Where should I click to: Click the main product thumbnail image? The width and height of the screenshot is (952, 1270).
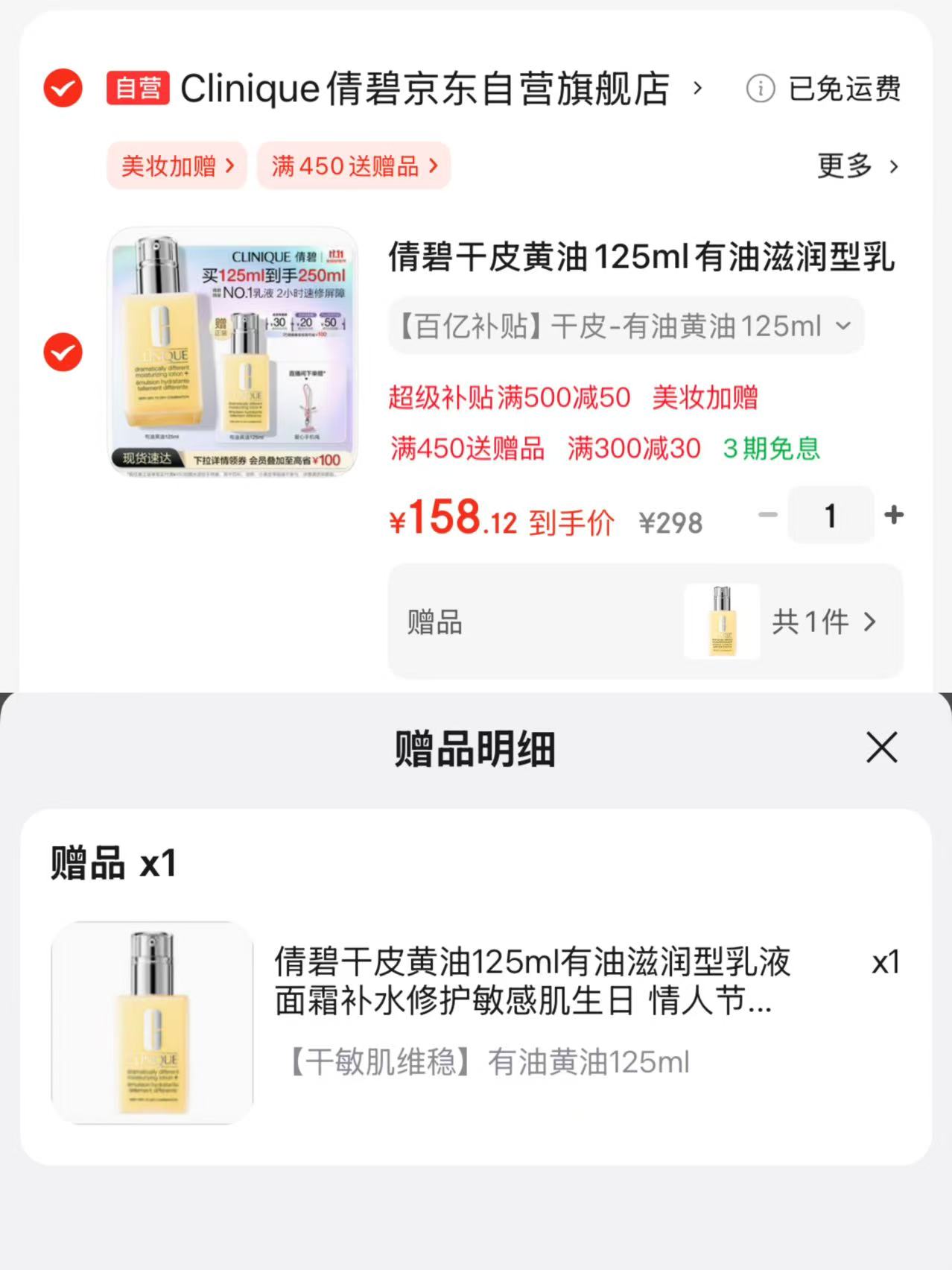(232, 351)
